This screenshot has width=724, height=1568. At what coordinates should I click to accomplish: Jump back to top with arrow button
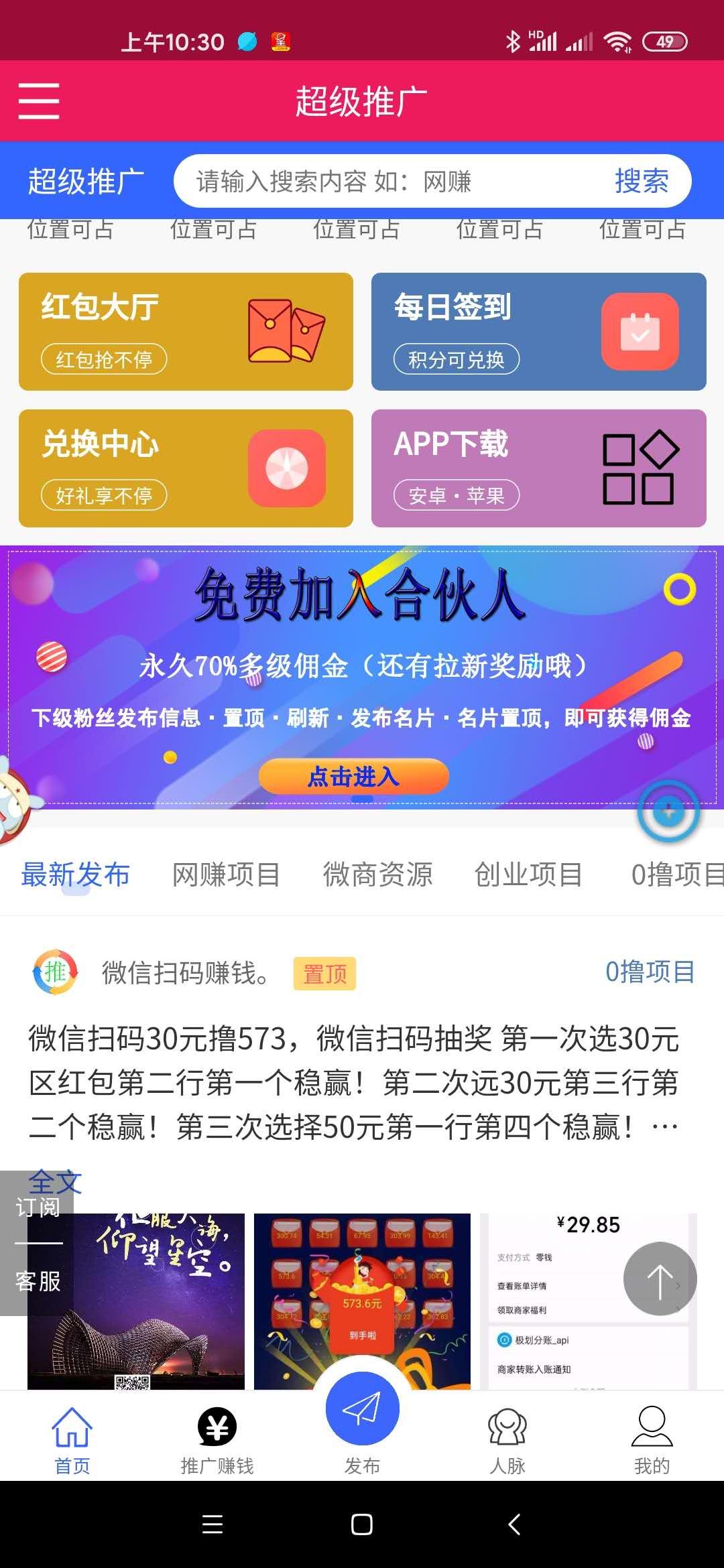(x=660, y=1279)
